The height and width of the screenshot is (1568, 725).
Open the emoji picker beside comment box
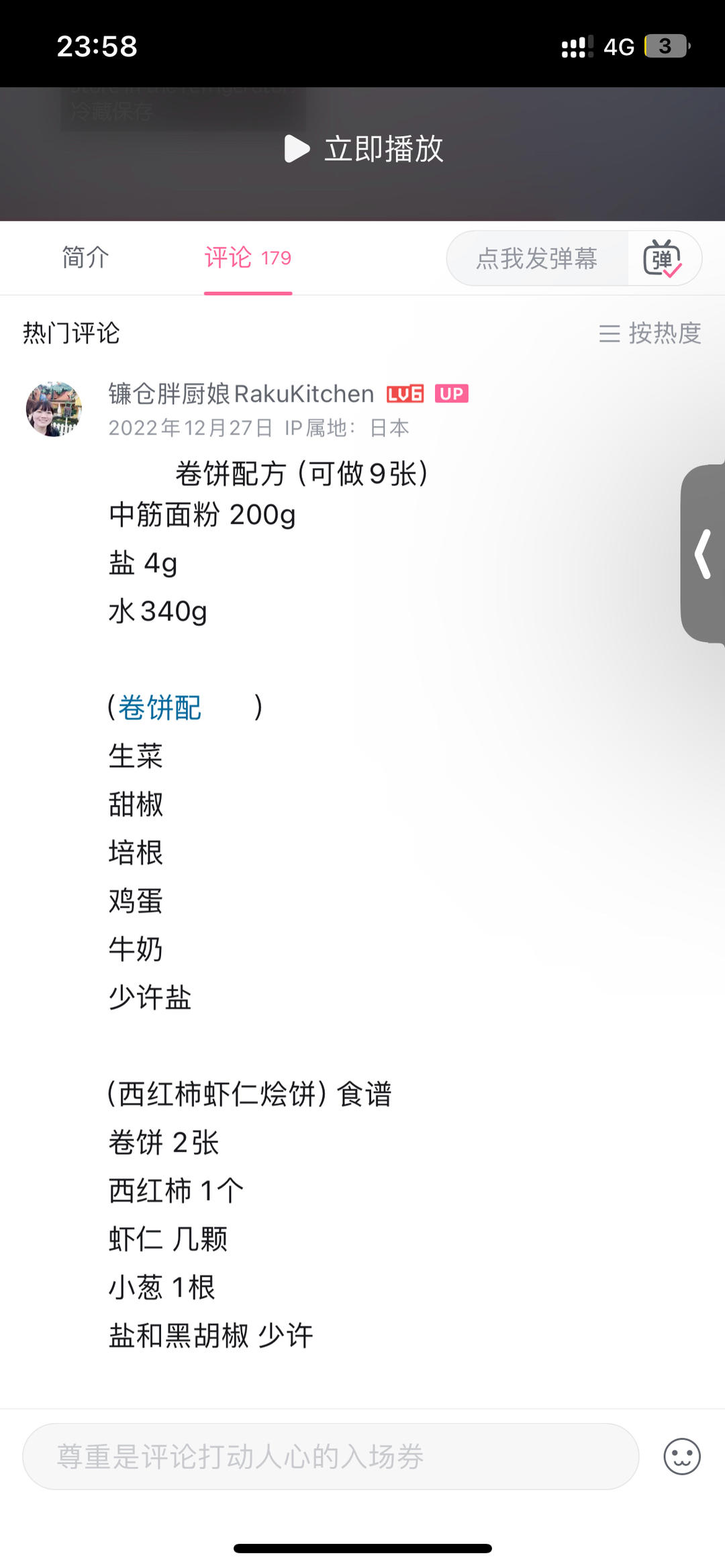click(682, 1456)
